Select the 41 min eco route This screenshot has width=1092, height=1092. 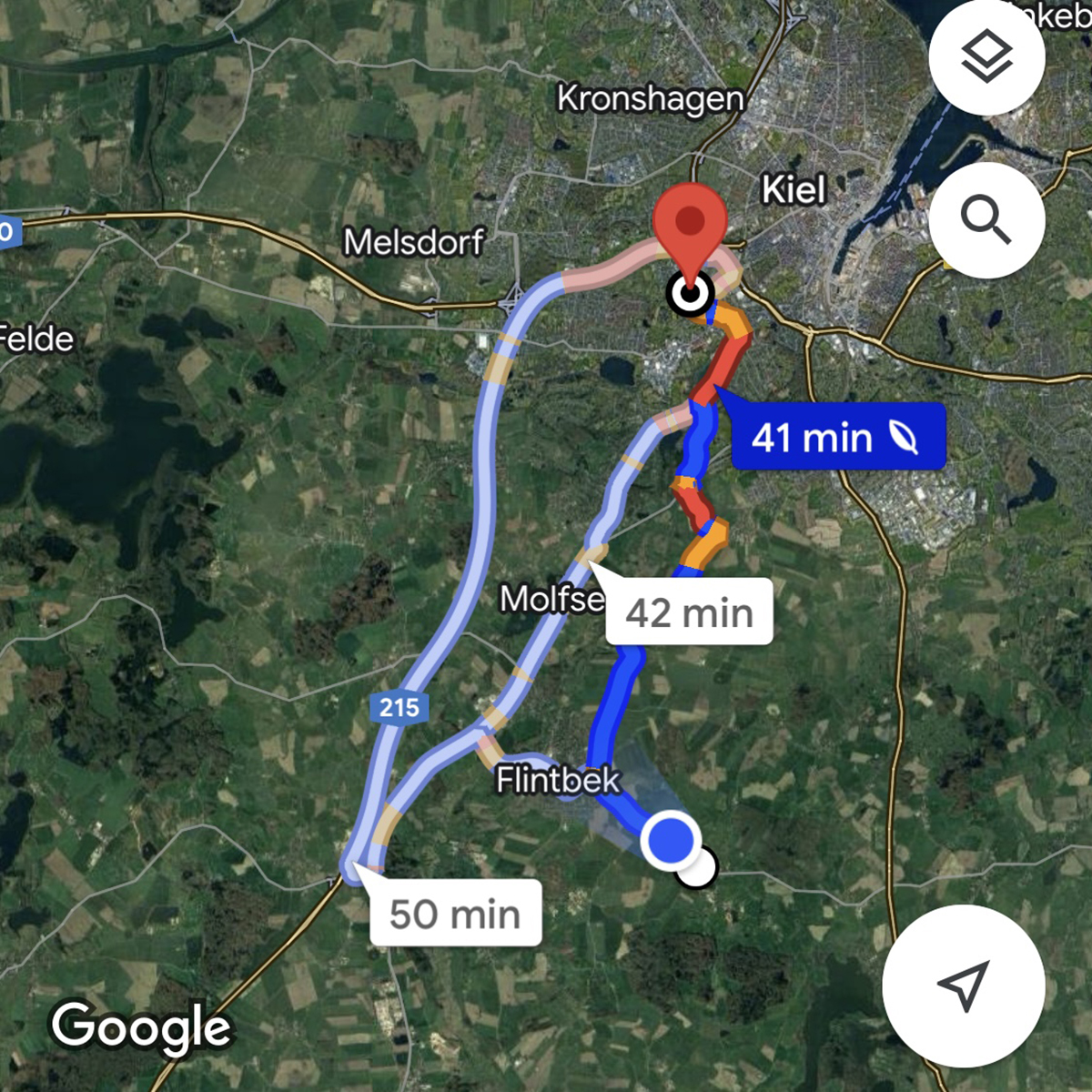pyautogui.click(x=837, y=437)
